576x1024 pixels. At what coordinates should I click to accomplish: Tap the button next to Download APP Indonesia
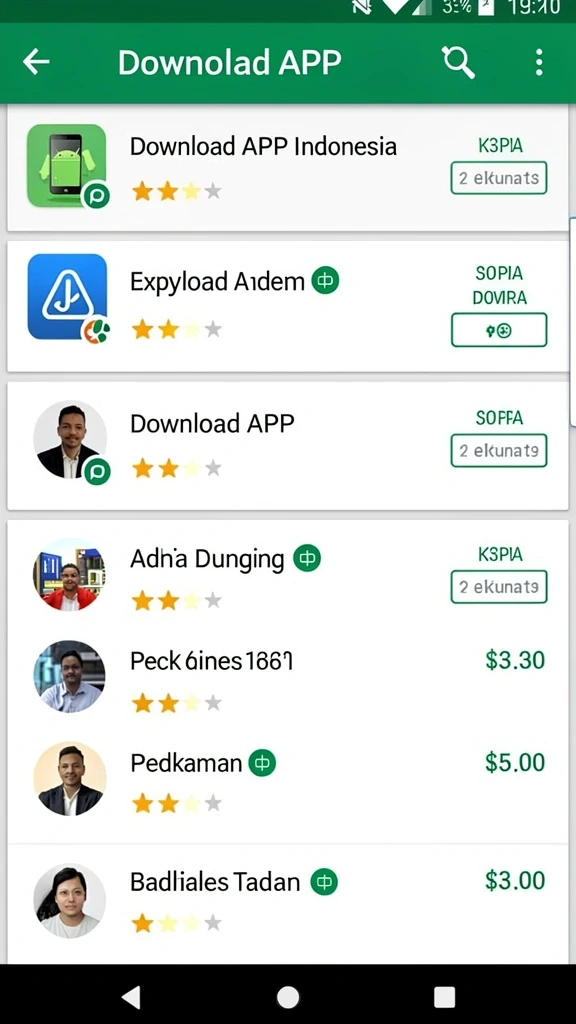coord(499,178)
